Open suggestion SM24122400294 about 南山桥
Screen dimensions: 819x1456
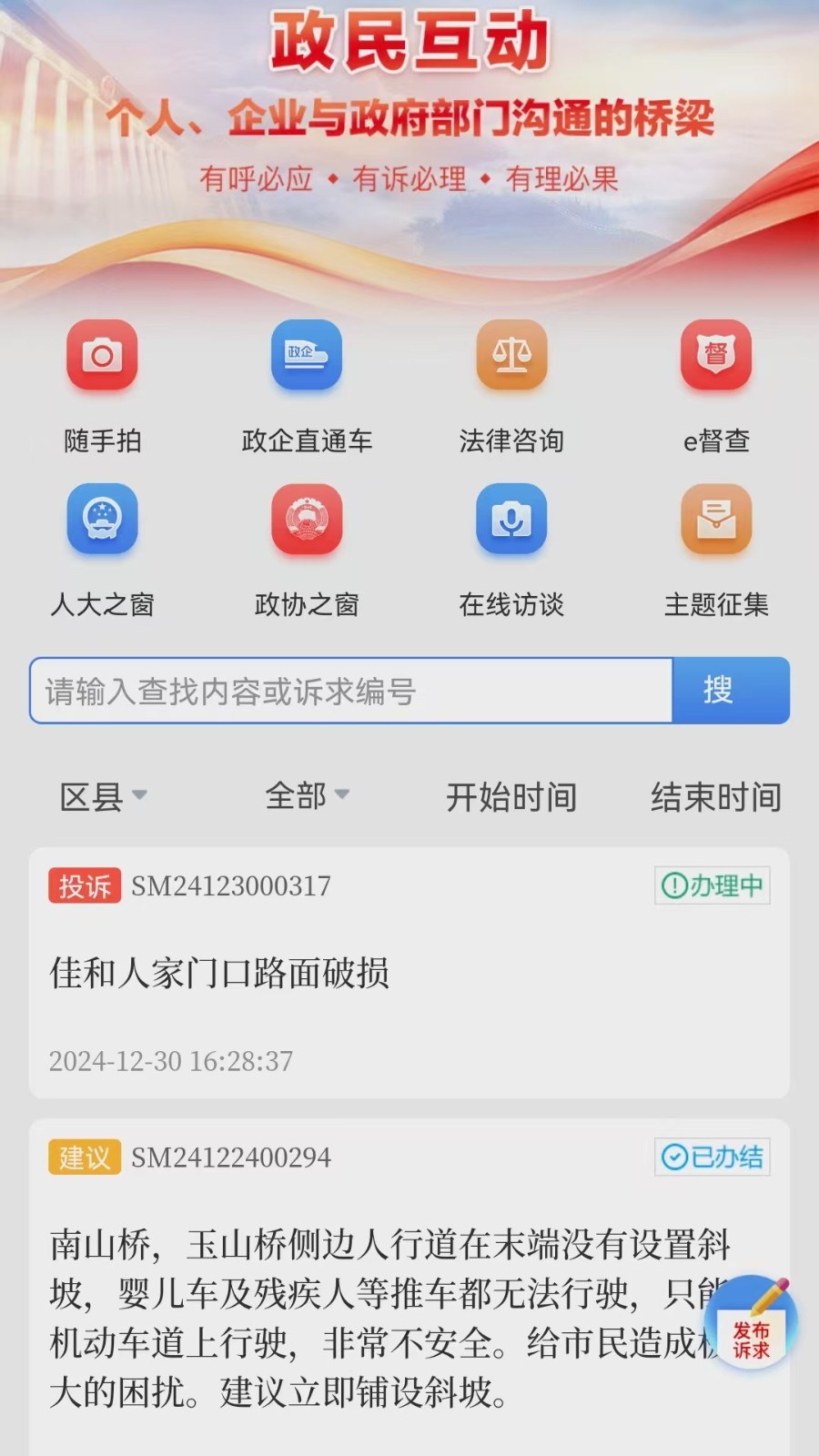point(364,1292)
